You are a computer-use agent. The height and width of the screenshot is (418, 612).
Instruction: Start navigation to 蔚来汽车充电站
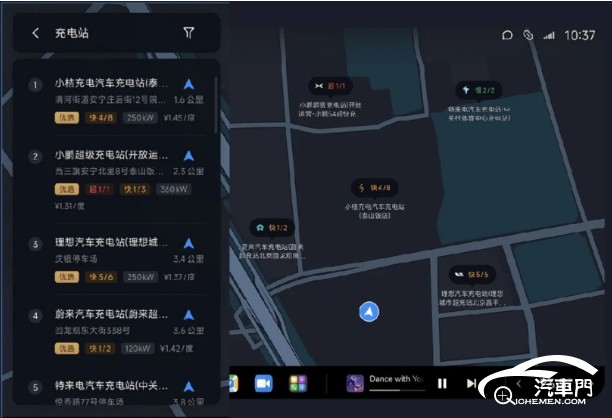pos(189,314)
